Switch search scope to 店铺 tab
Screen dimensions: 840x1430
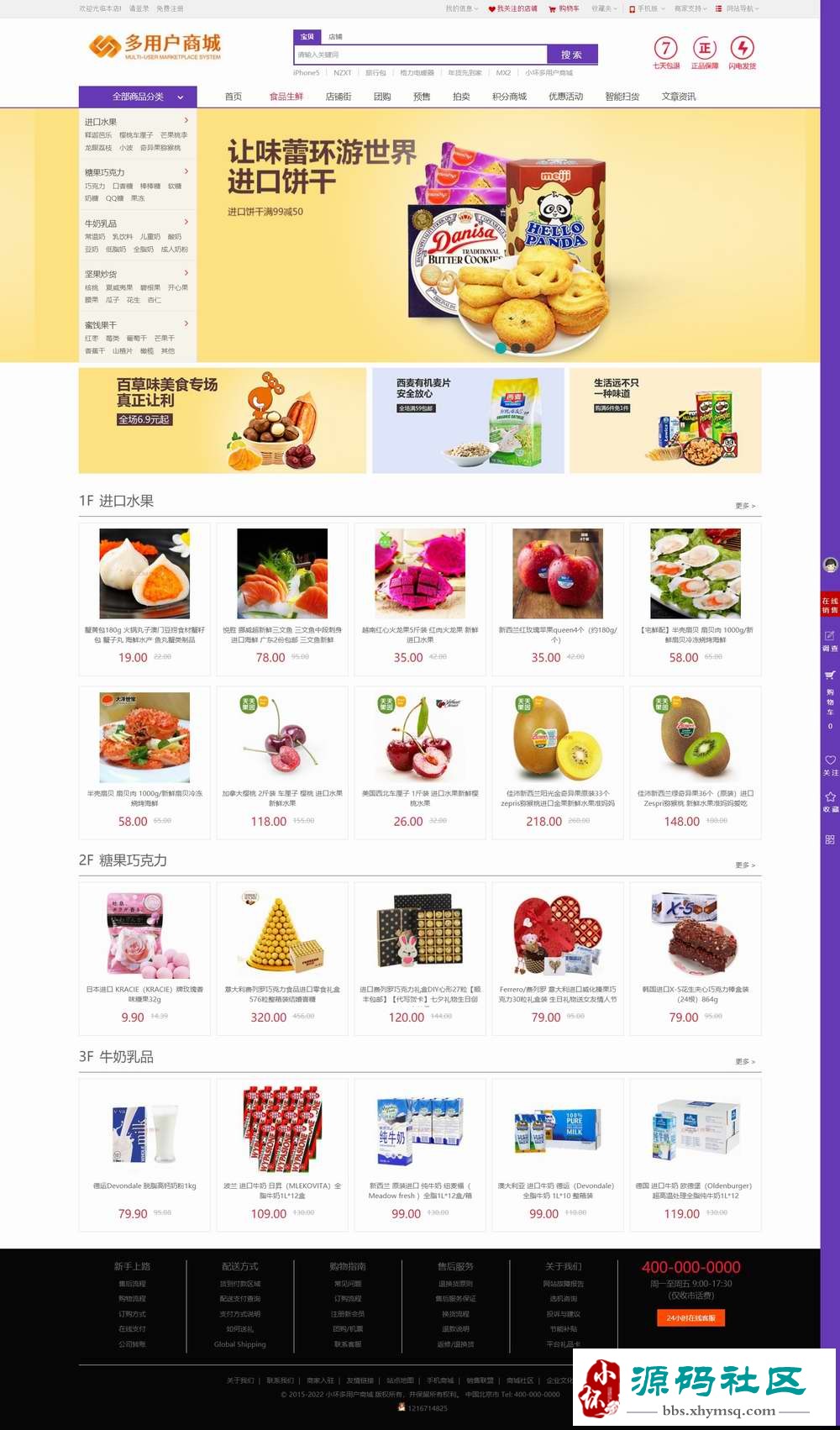click(335, 37)
